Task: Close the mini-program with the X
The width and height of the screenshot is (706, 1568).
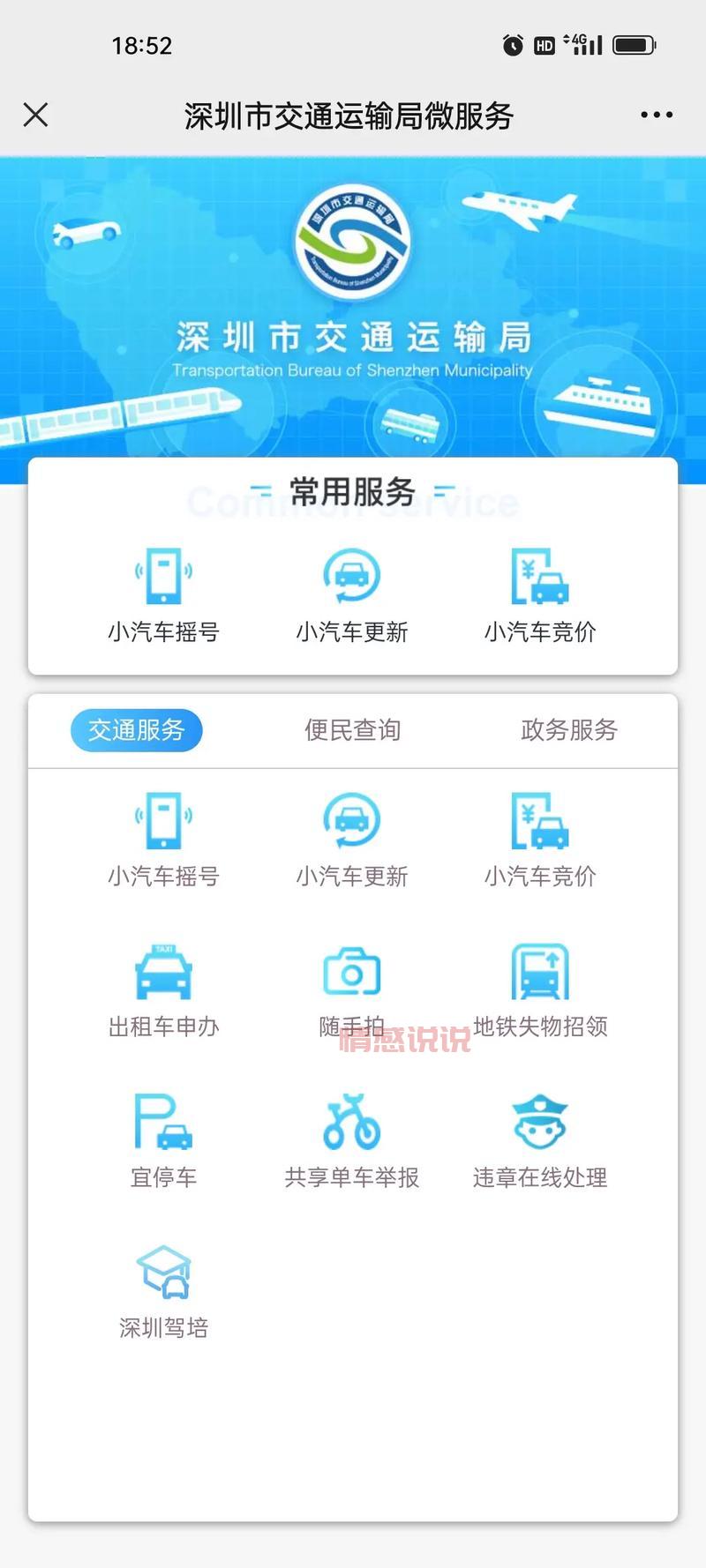Action: [35, 113]
